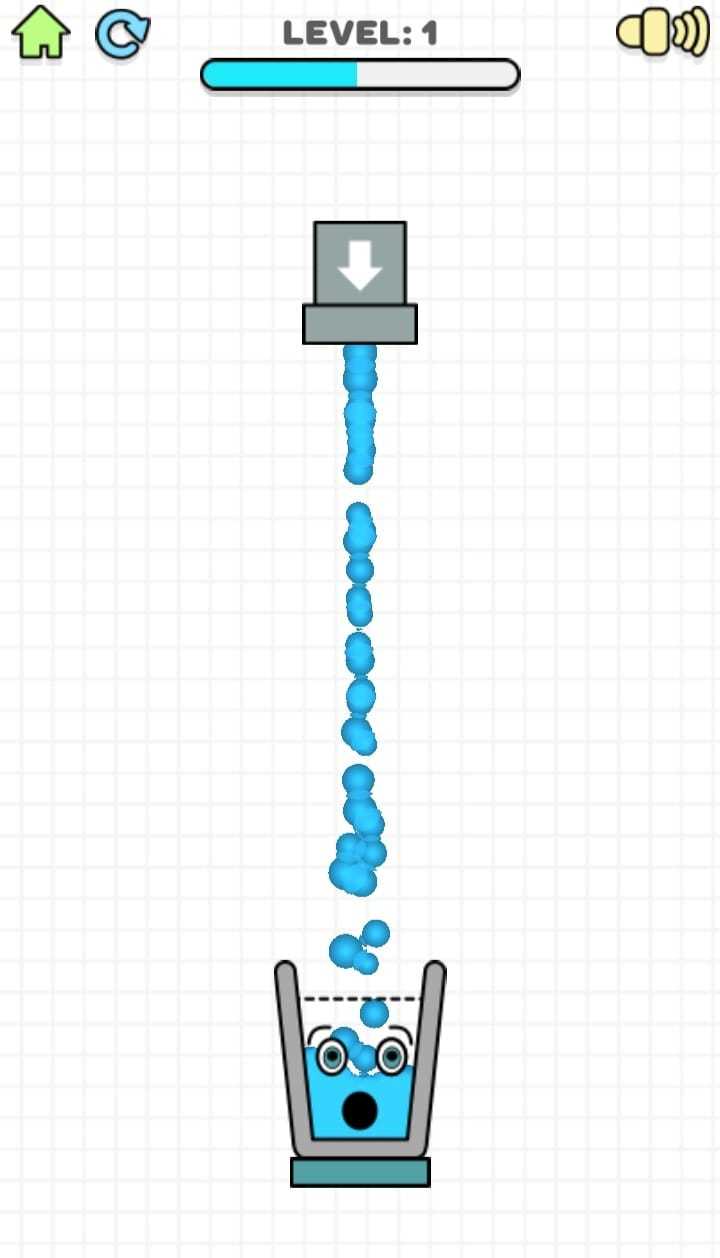The height and width of the screenshot is (1258, 720).
Task: Toggle the game sound
Action: 662,32
